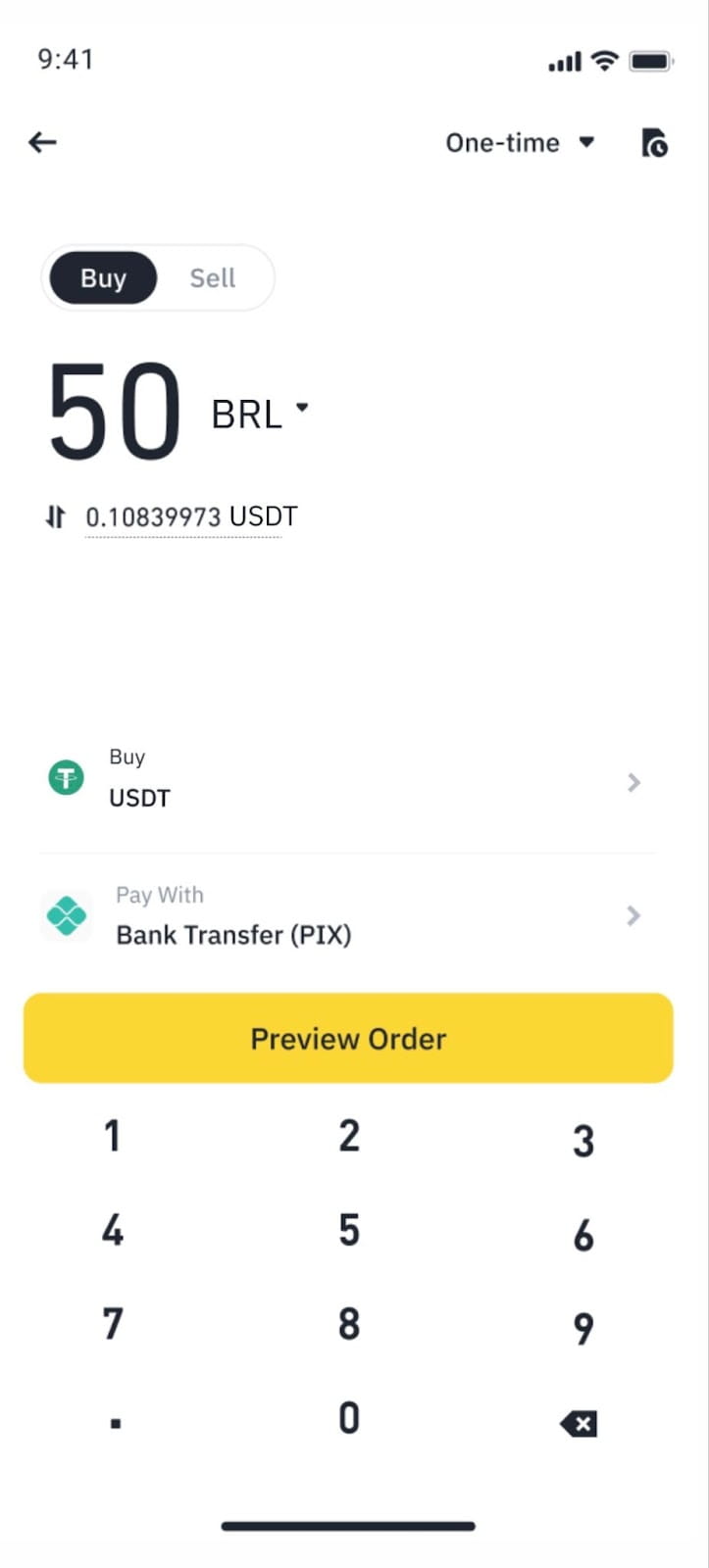Change the BRL currency dropdown

pos(260,414)
